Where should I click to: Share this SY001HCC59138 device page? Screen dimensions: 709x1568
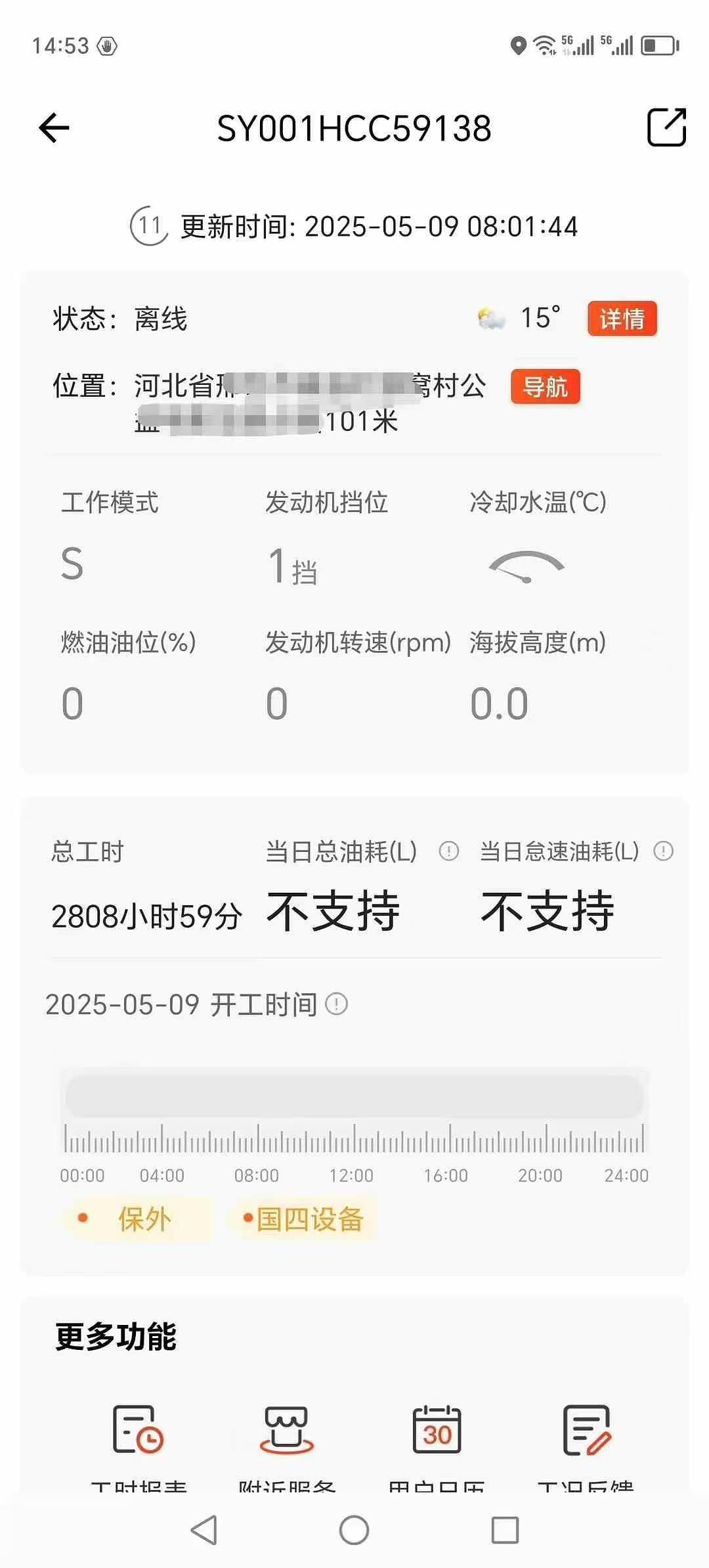tap(666, 127)
